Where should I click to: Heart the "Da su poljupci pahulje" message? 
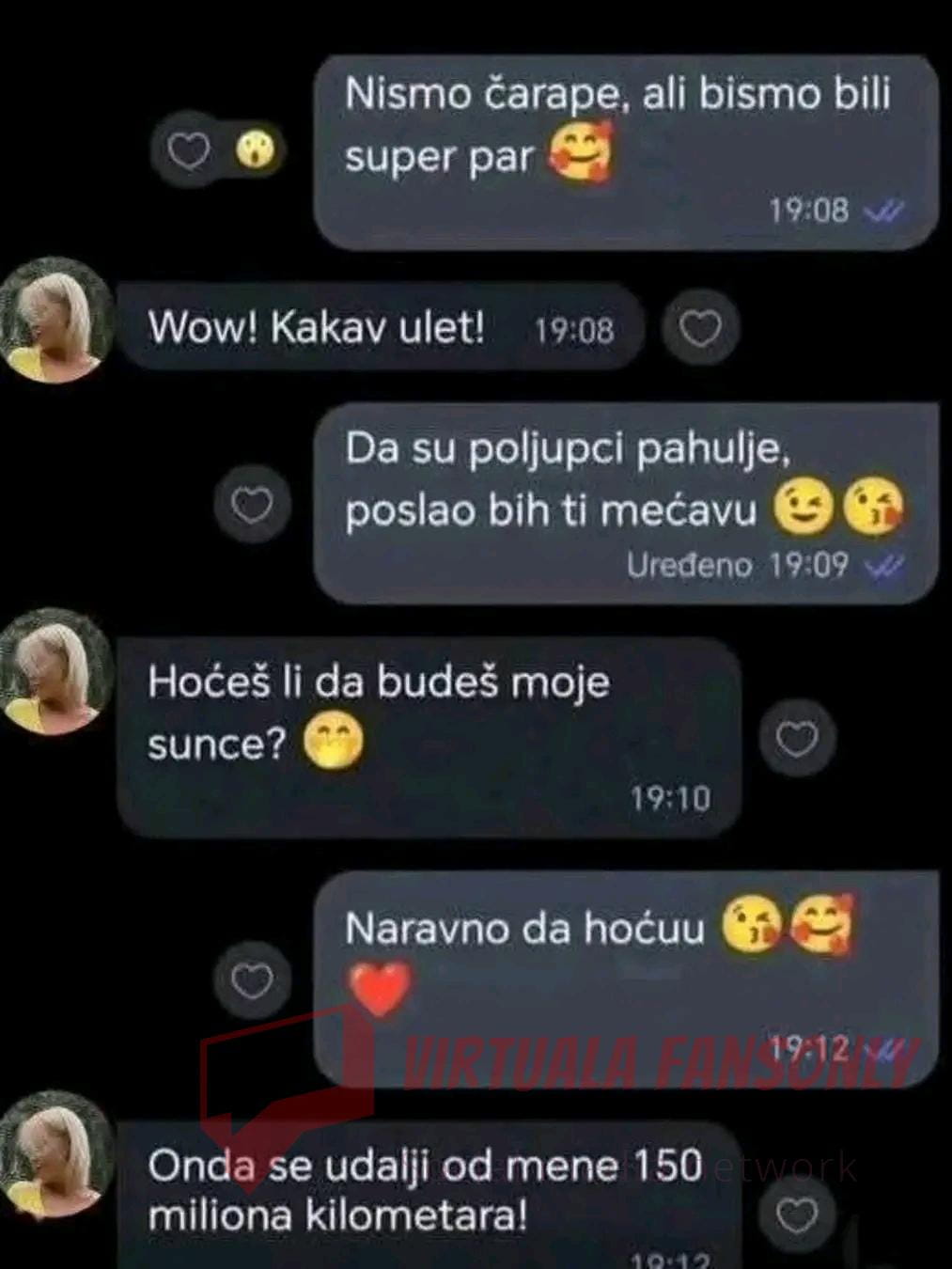pyautogui.click(x=252, y=505)
